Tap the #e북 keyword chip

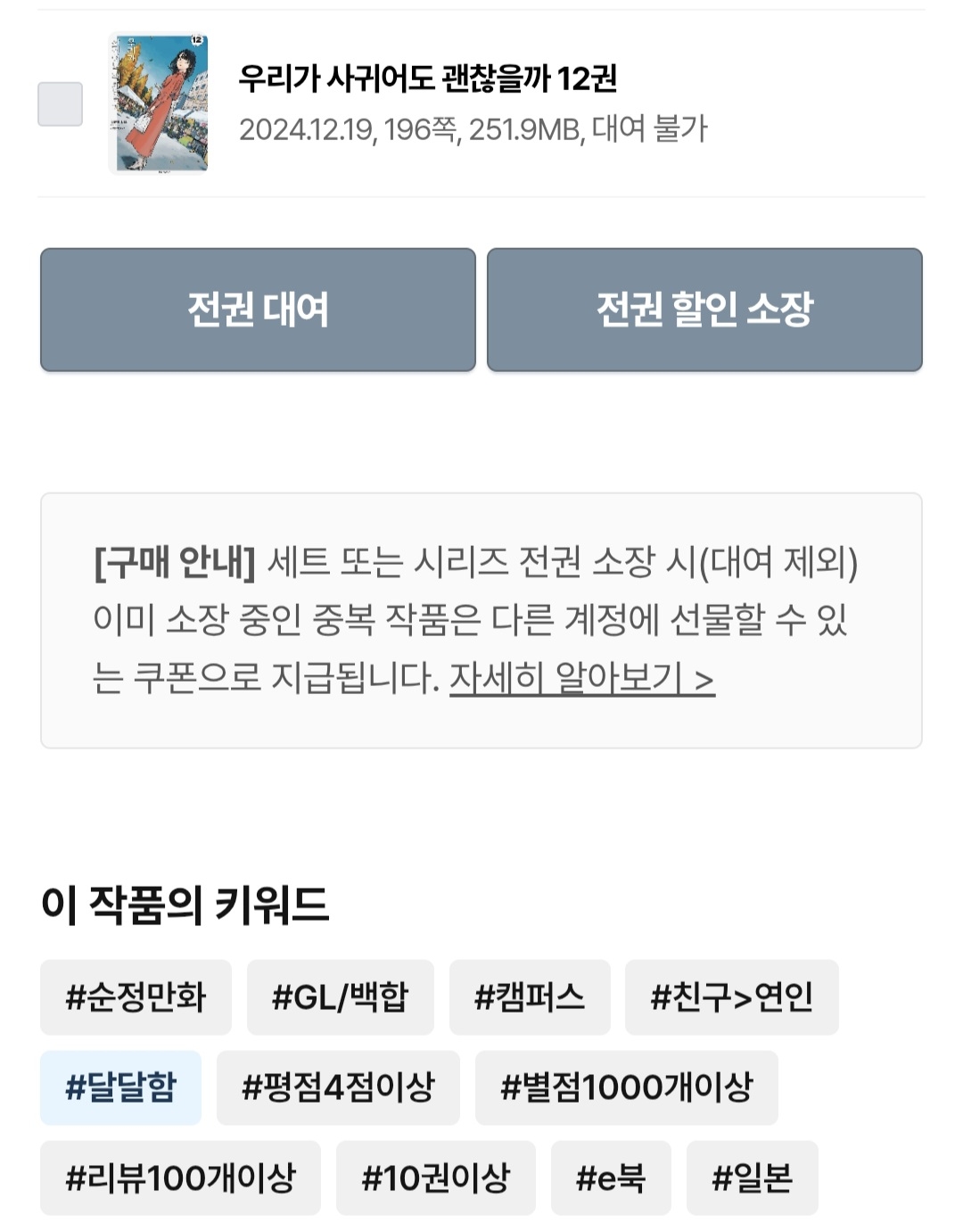[x=610, y=1178]
